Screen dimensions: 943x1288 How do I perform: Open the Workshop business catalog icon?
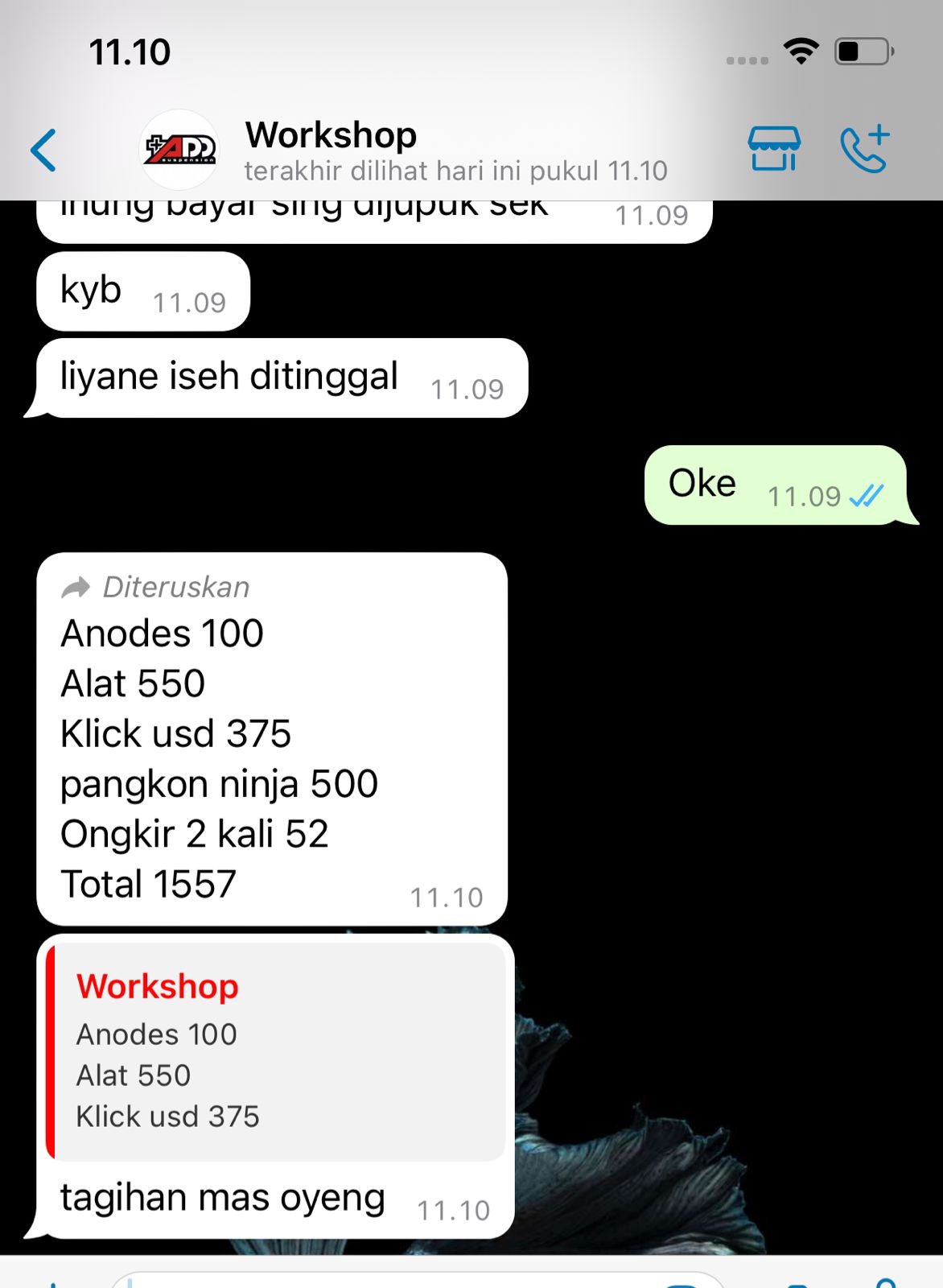773,149
